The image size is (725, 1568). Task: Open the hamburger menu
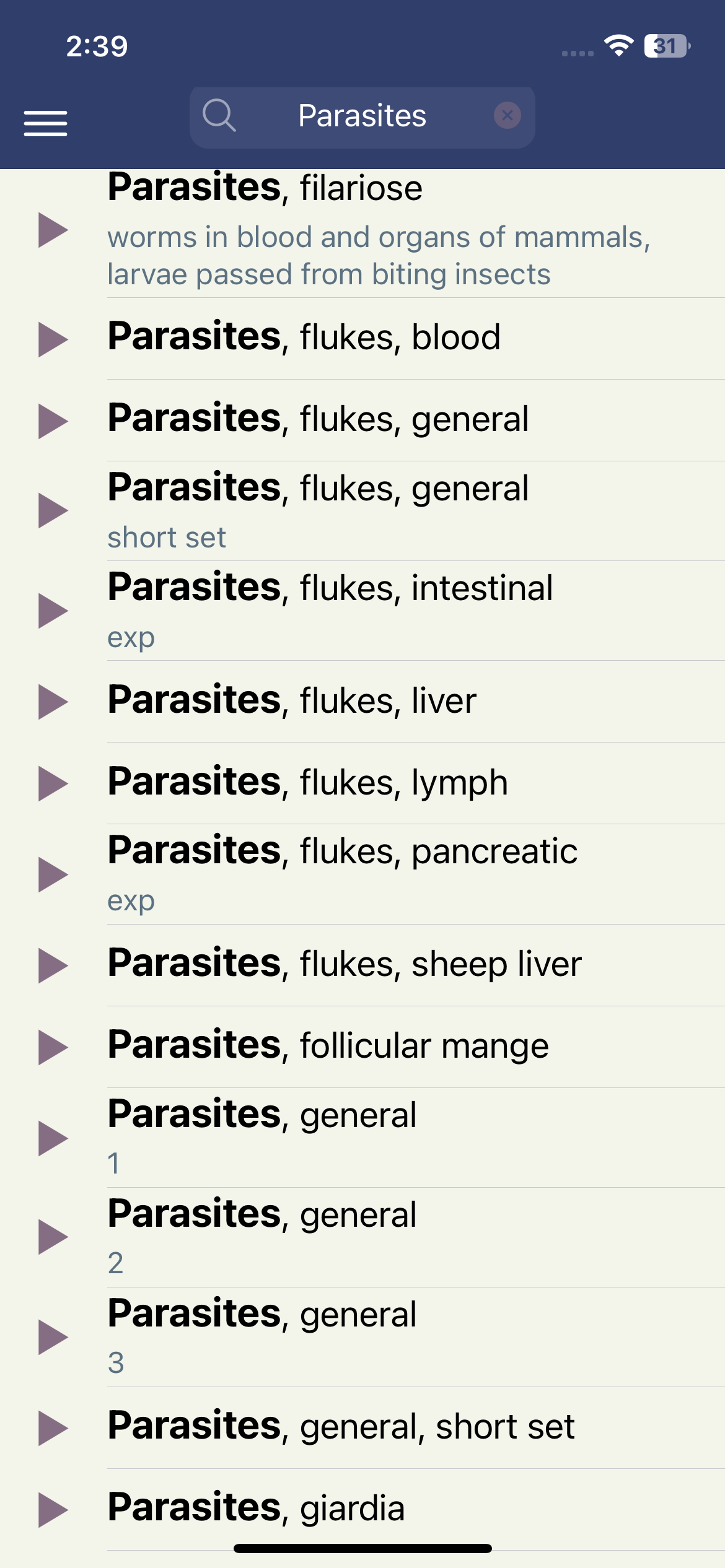45,123
